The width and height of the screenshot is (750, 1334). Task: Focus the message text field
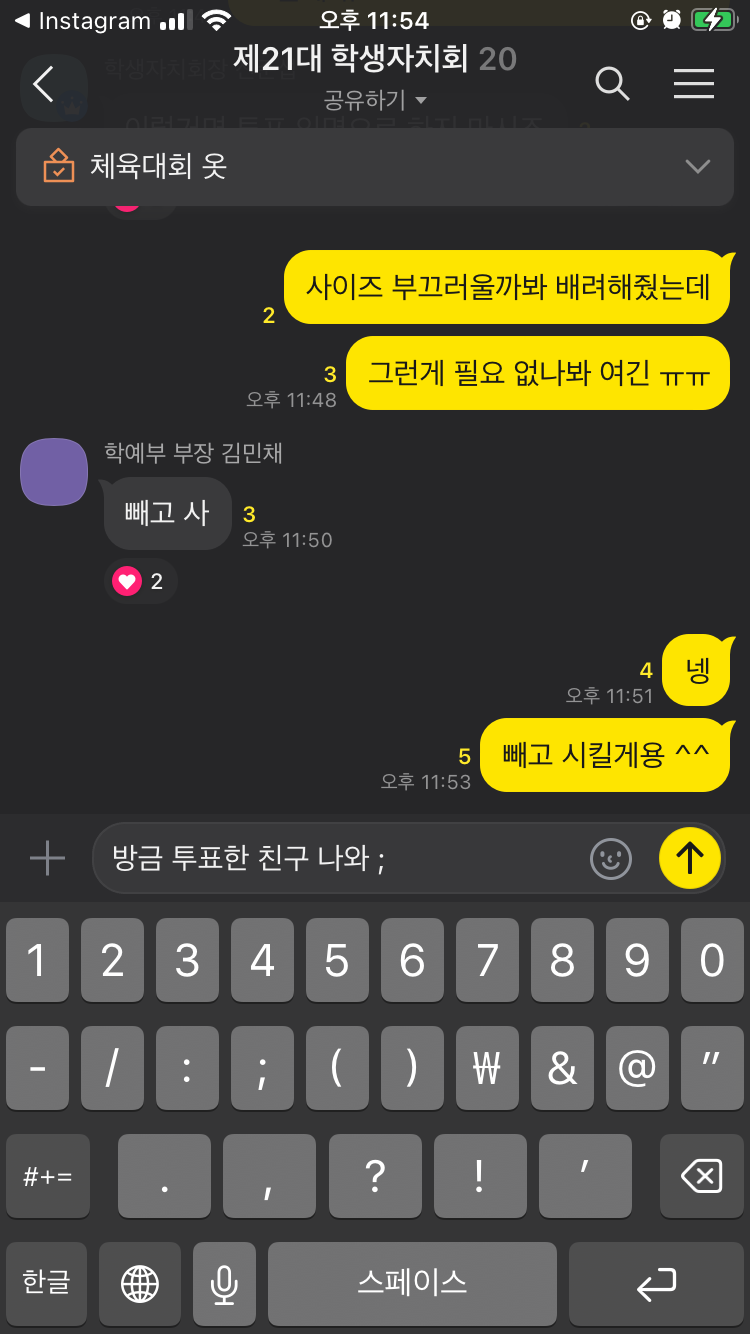[x=340, y=857]
